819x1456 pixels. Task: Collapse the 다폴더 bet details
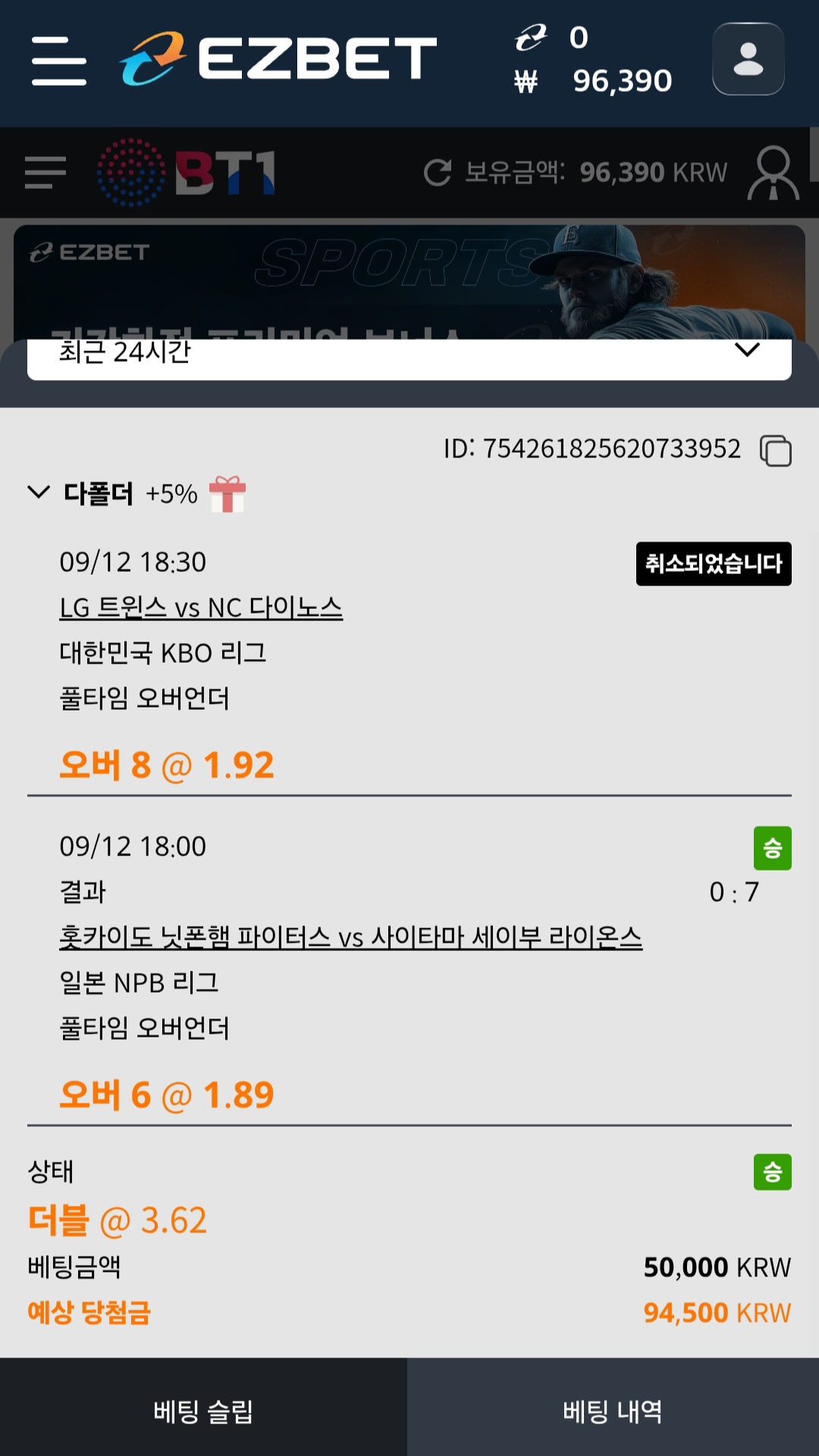[39, 493]
